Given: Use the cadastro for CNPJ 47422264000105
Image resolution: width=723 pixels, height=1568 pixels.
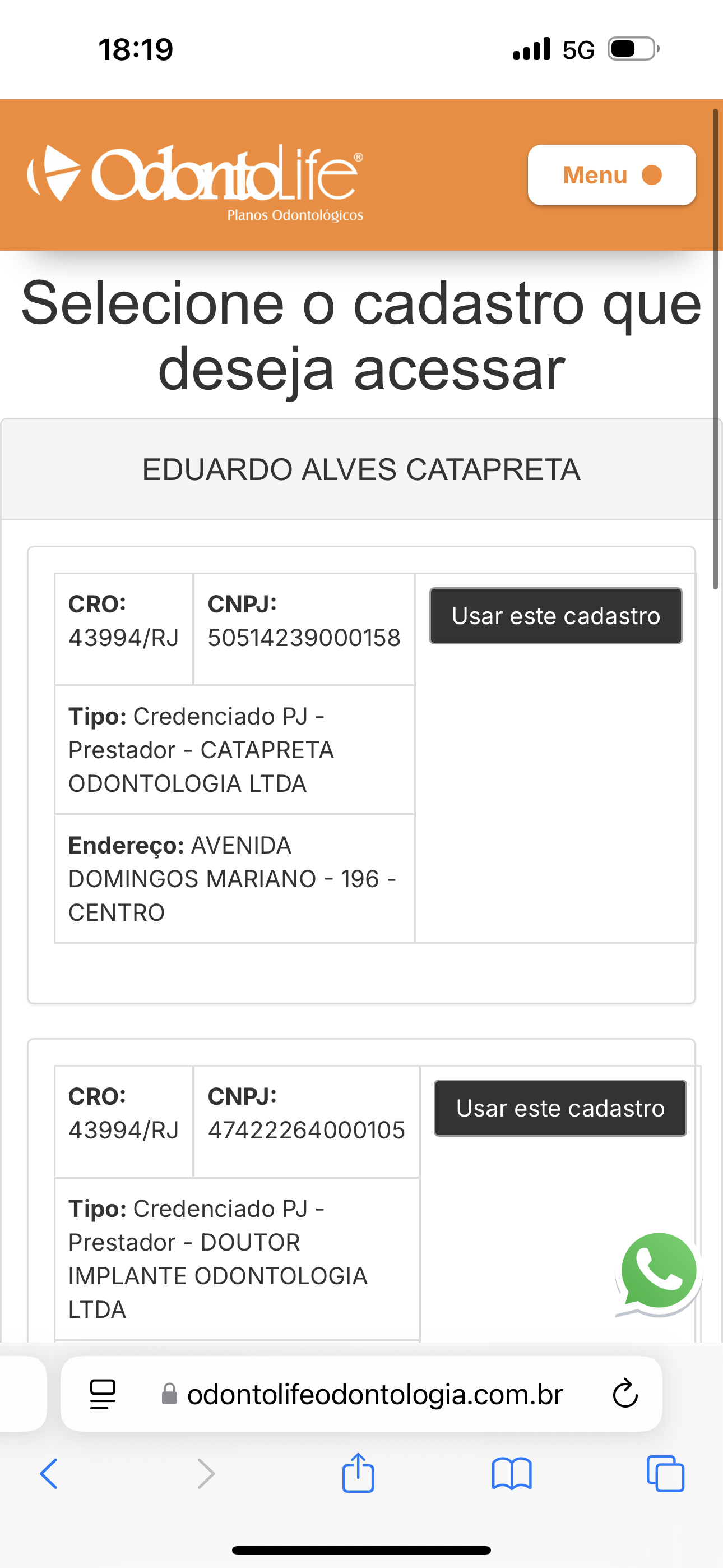Looking at the screenshot, I should point(559,1109).
